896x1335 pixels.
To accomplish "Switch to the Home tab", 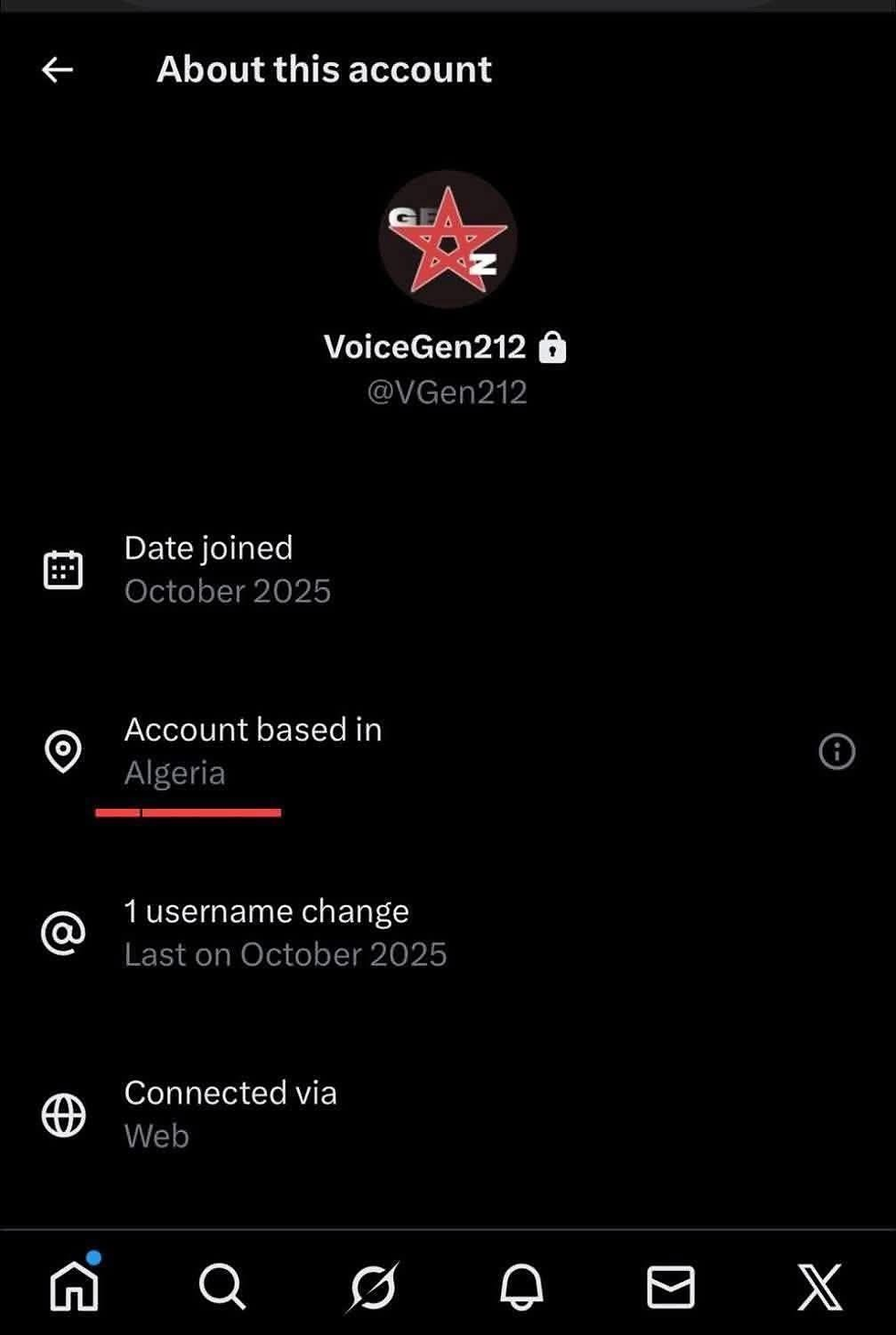I will 74,1285.
